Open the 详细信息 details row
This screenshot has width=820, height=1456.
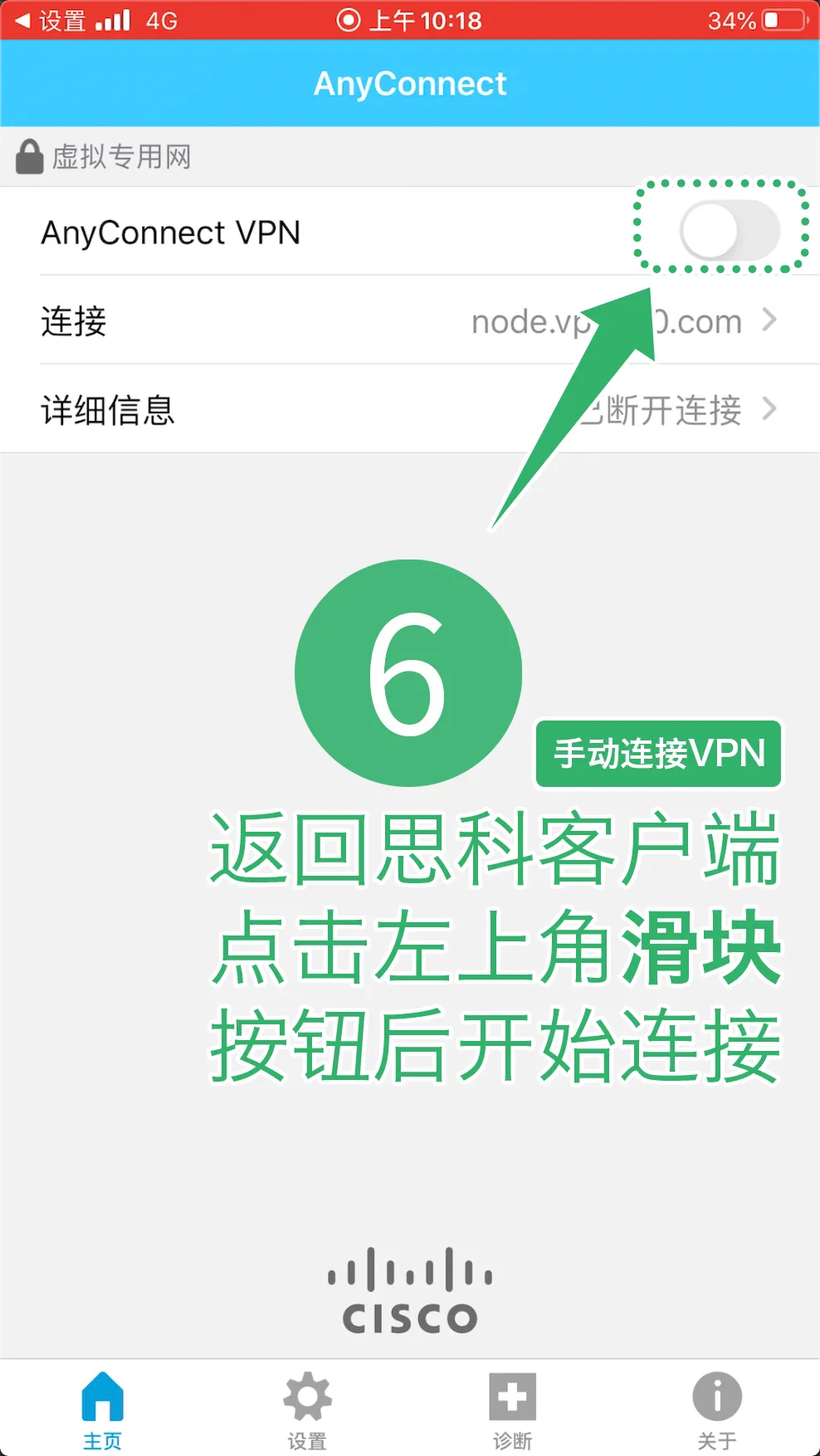[x=410, y=409]
